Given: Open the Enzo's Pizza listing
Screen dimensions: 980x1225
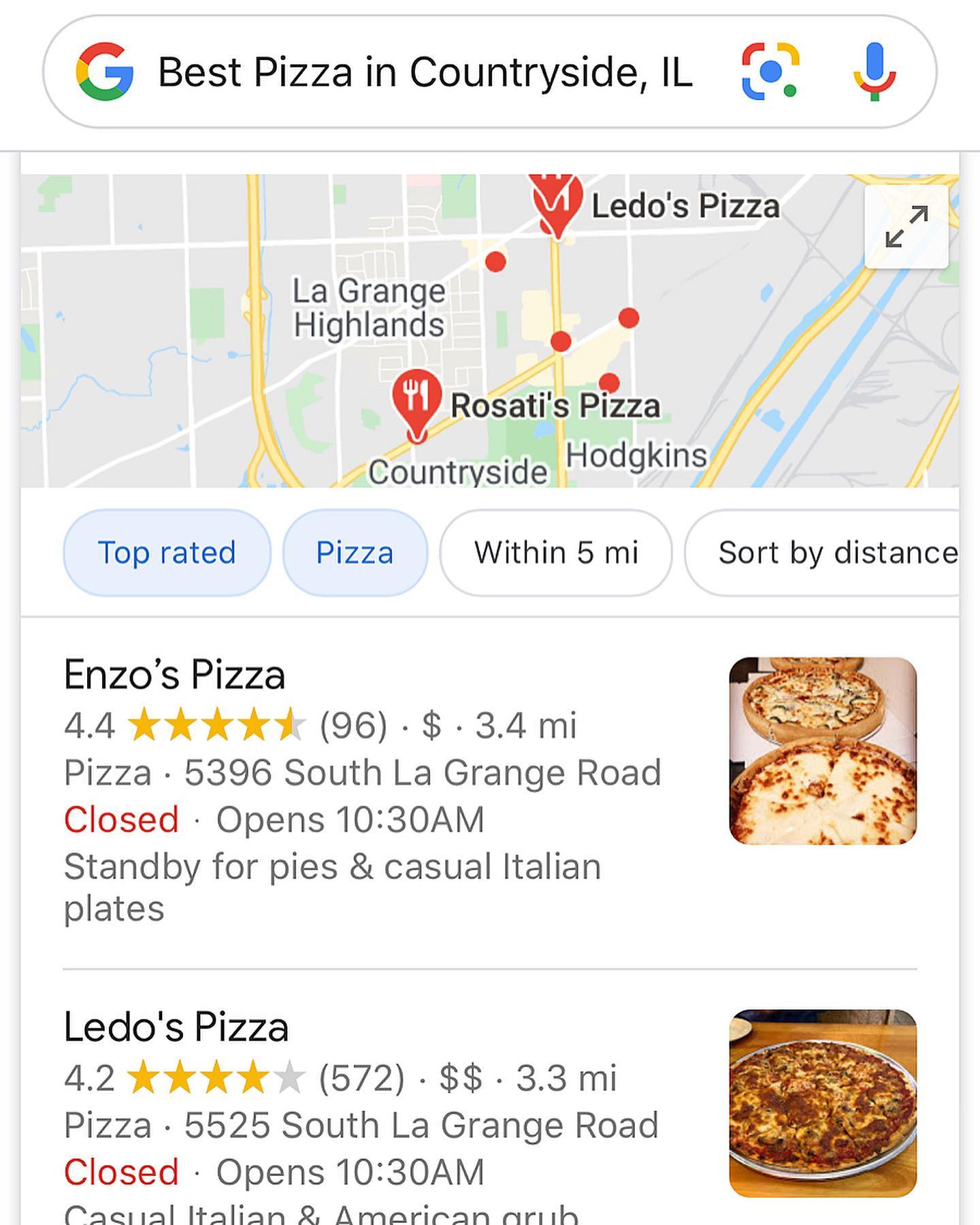Looking at the screenshot, I should [x=174, y=675].
